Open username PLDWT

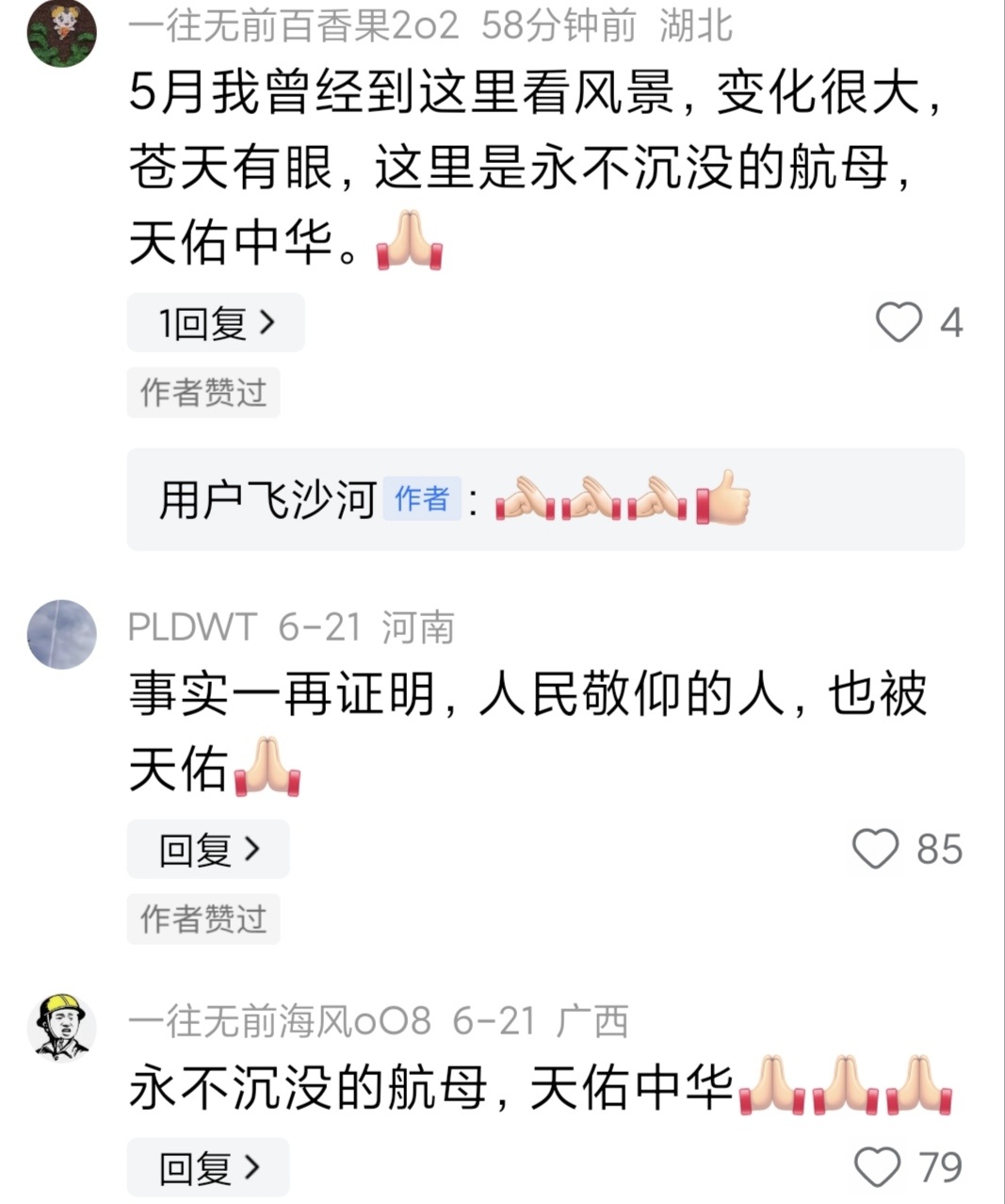click(x=192, y=627)
